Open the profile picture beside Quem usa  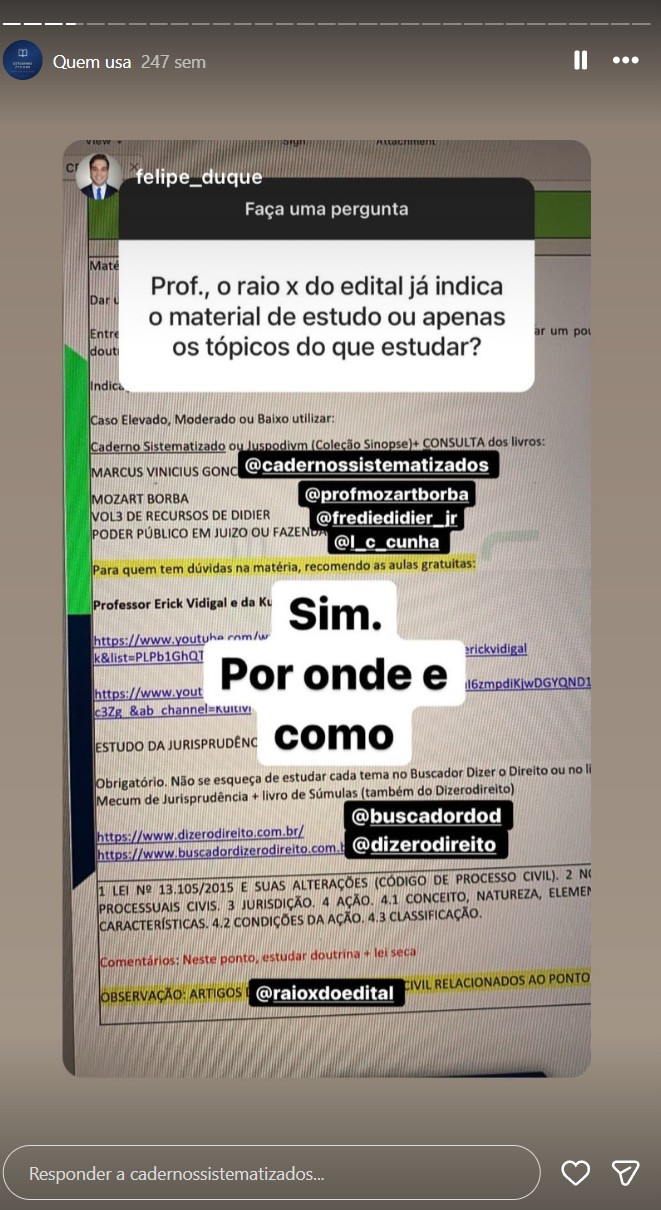point(23,61)
